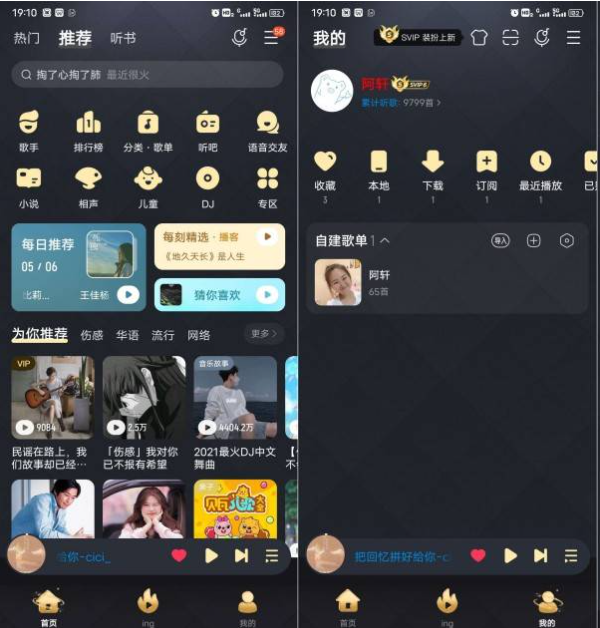Select the 伤感 genre tab
The width and height of the screenshot is (600, 628).
click(x=91, y=335)
